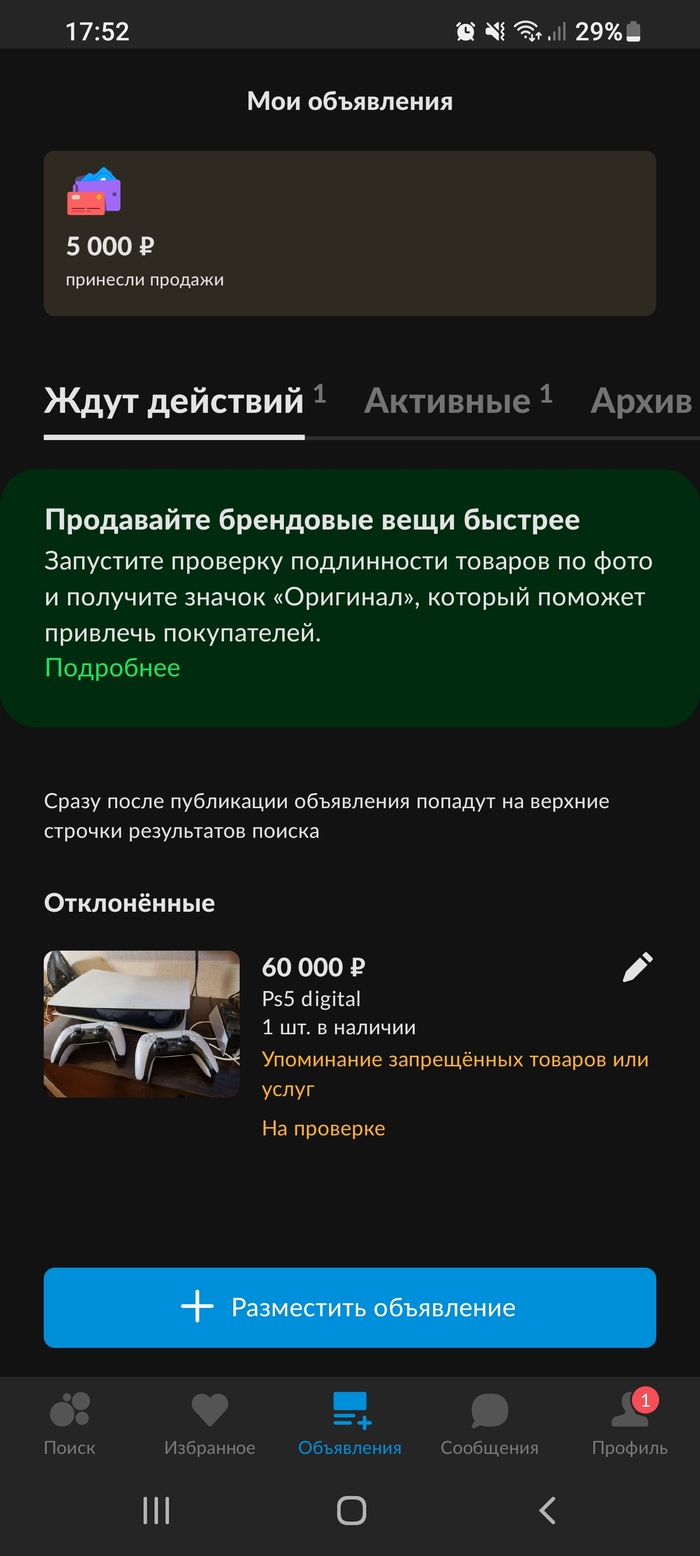Select Объявления in the bottom bar

tap(350, 1424)
